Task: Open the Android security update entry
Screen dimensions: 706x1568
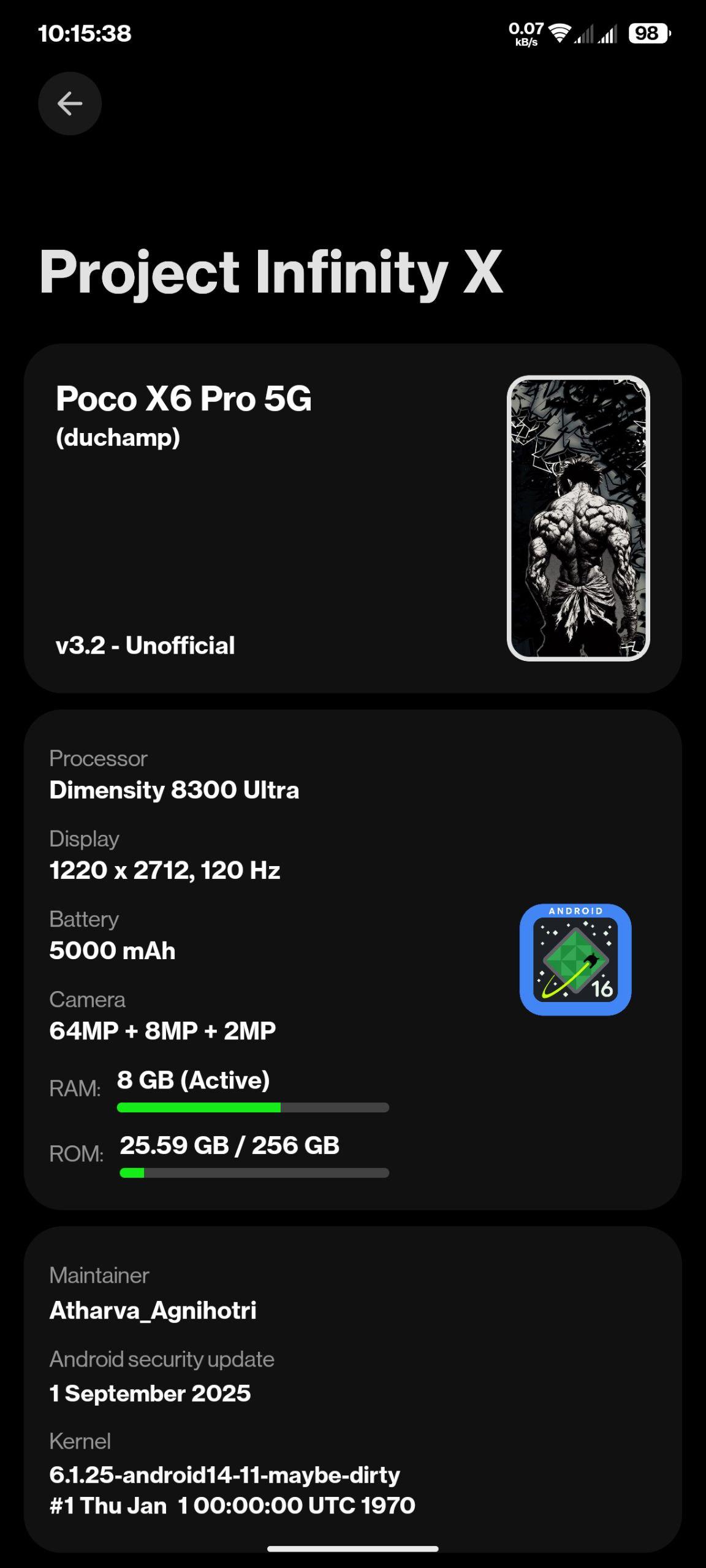Action: [162, 1377]
